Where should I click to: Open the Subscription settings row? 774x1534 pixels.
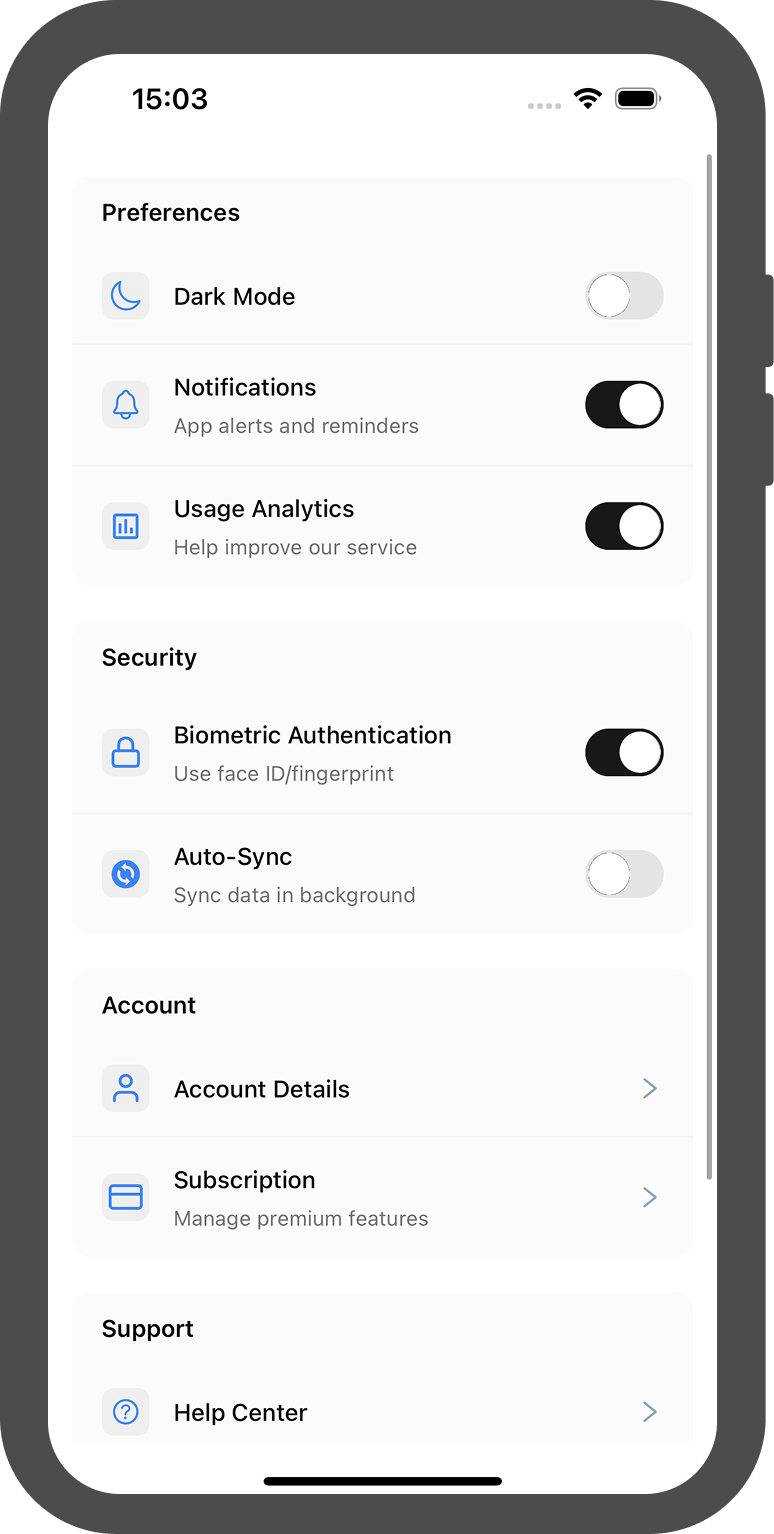[382, 1197]
